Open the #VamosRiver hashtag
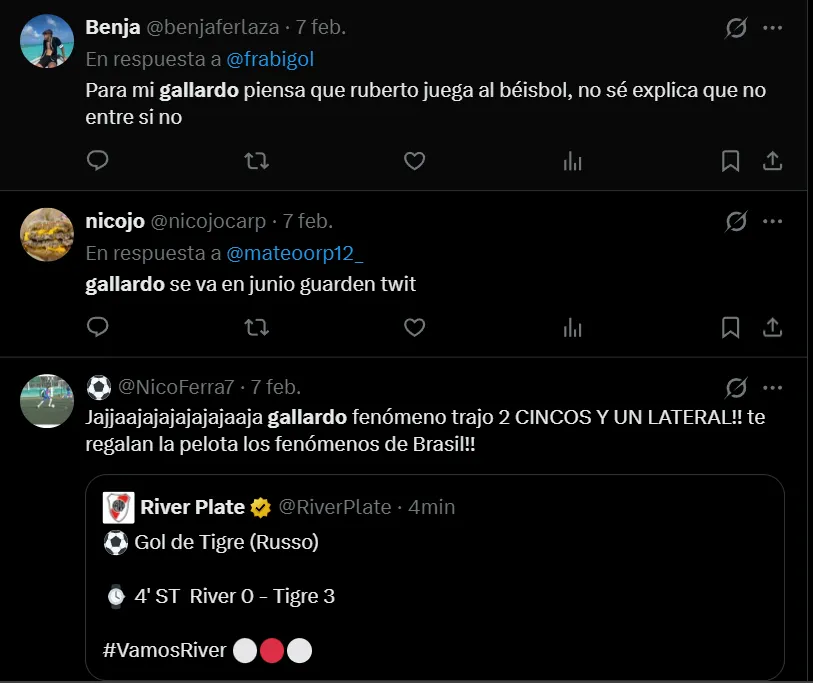The width and height of the screenshot is (813, 683). 165,651
